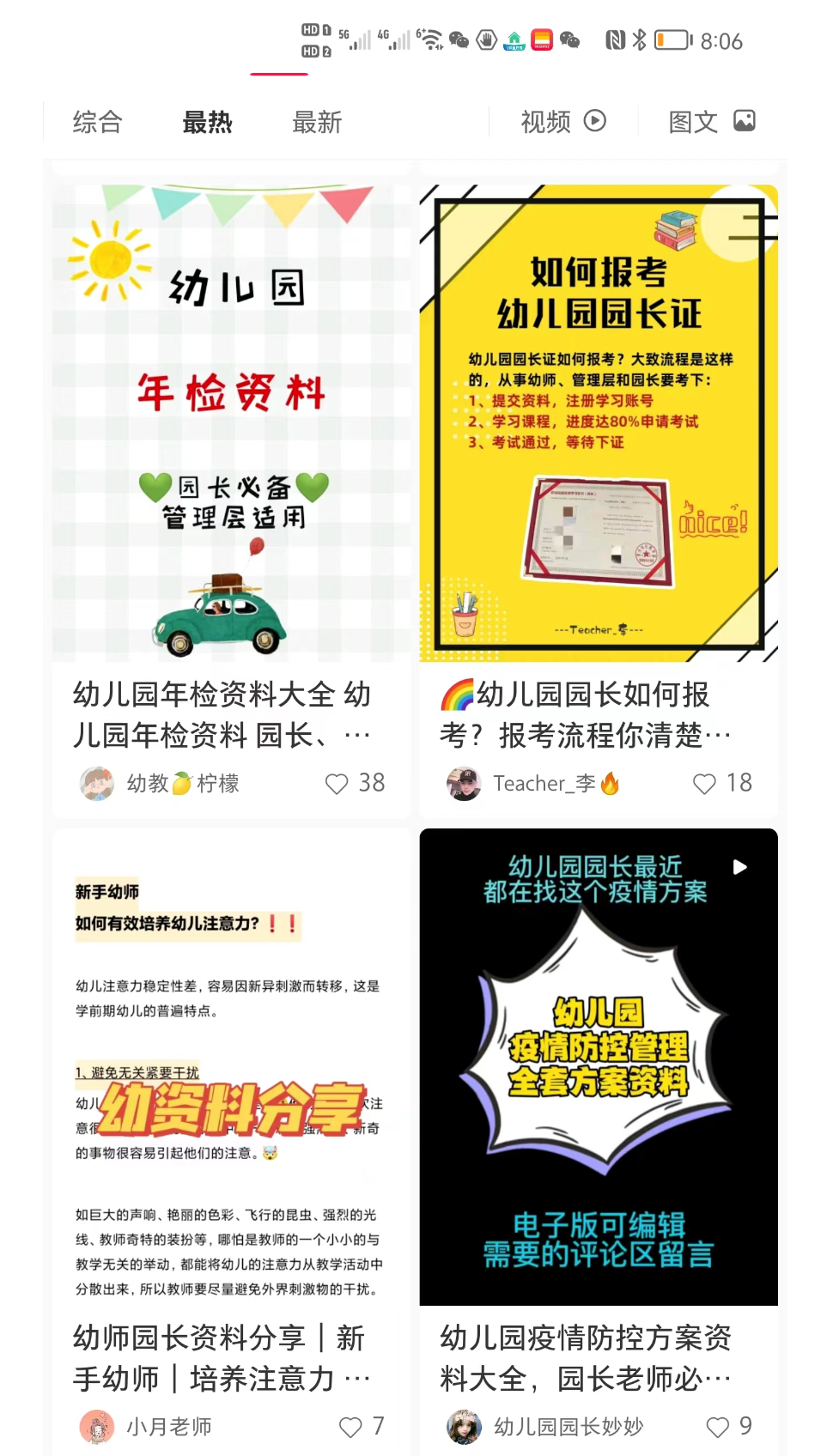
Task: Tap the picture icon beside the 图文 filter
Action: click(x=746, y=120)
